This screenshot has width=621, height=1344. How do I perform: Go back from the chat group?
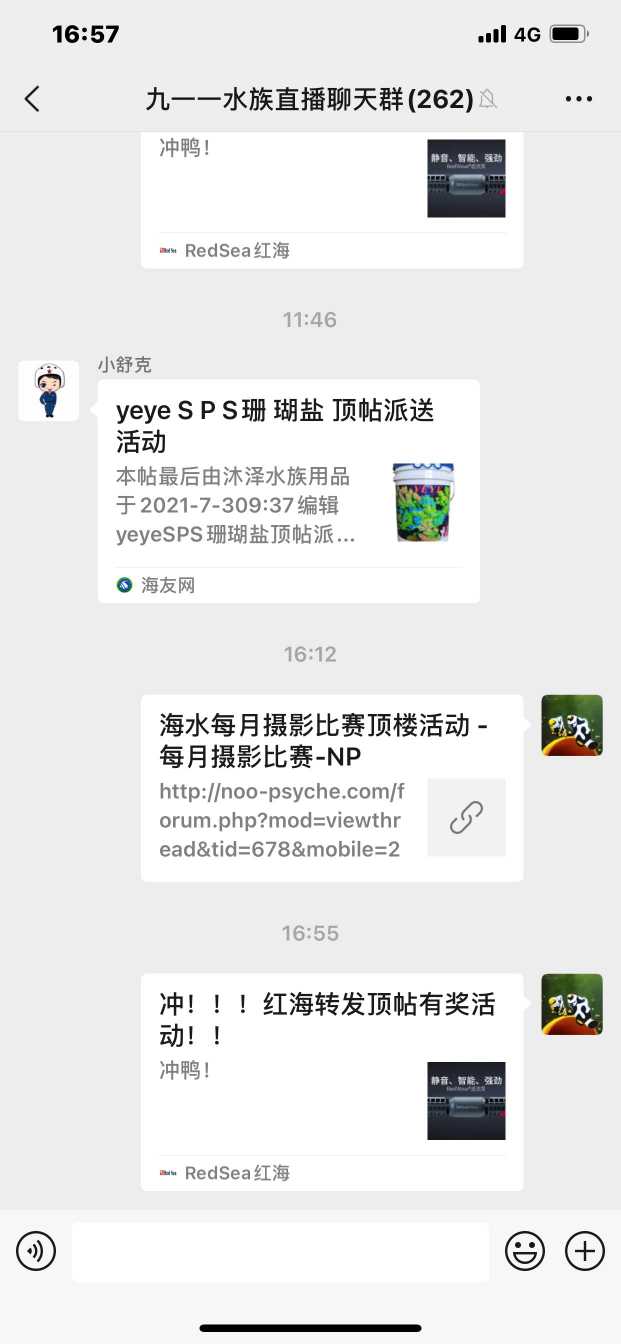pos(33,98)
